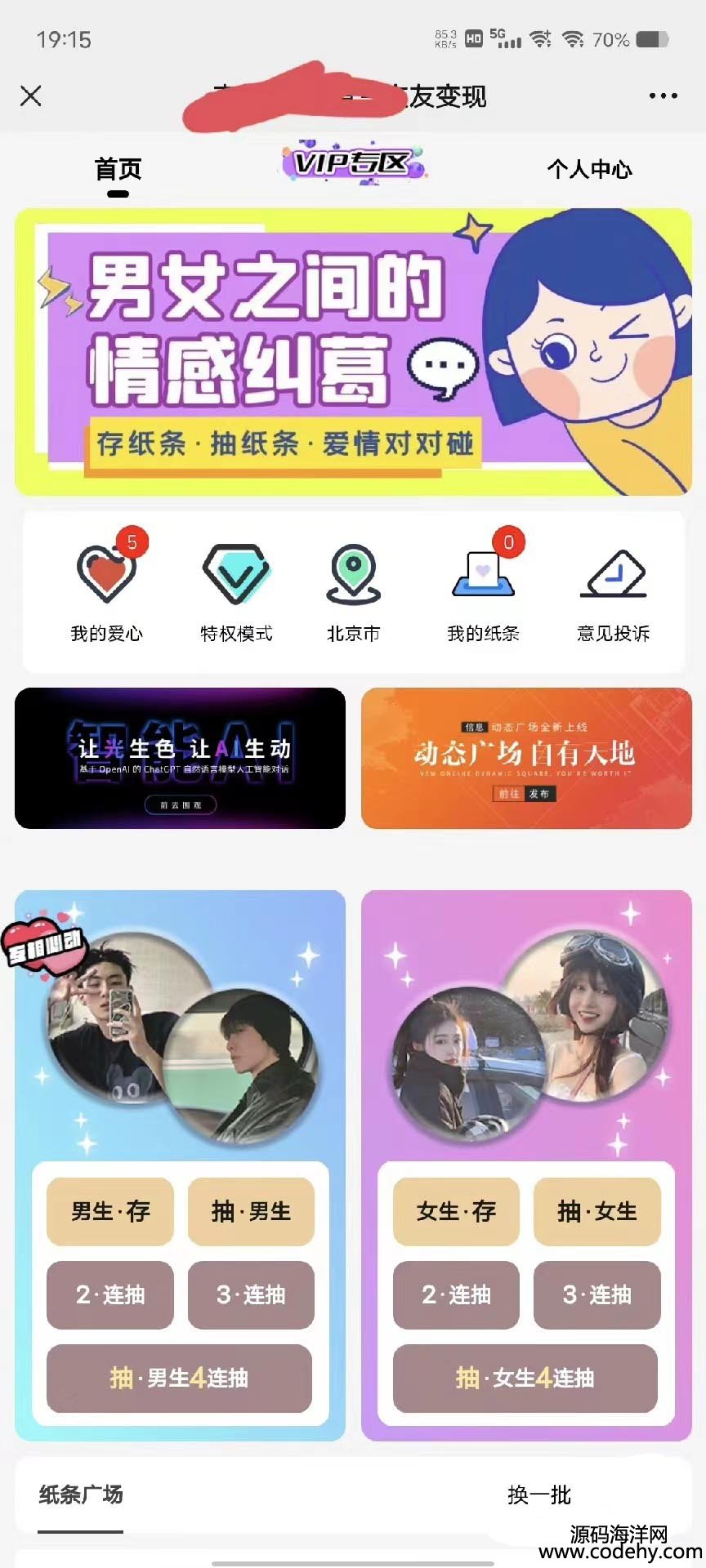The height and width of the screenshot is (1568, 706).
Task: Close the page with the X button
Action: (31, 96)
